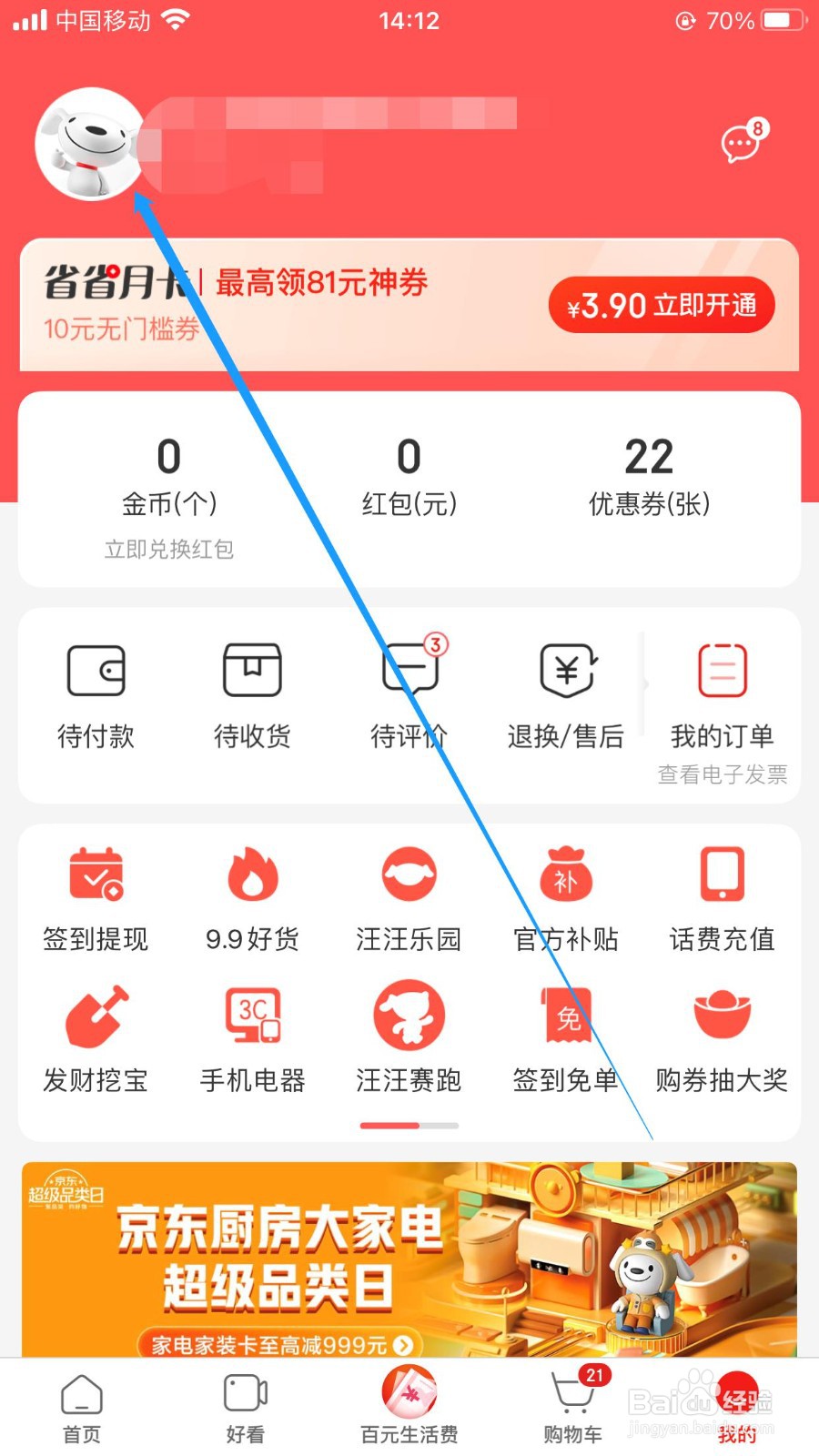Open 汪汪乐园 puppy park icon
Image resolution: width=819 pixels, height=1456 pixels.
coord(409,896)
